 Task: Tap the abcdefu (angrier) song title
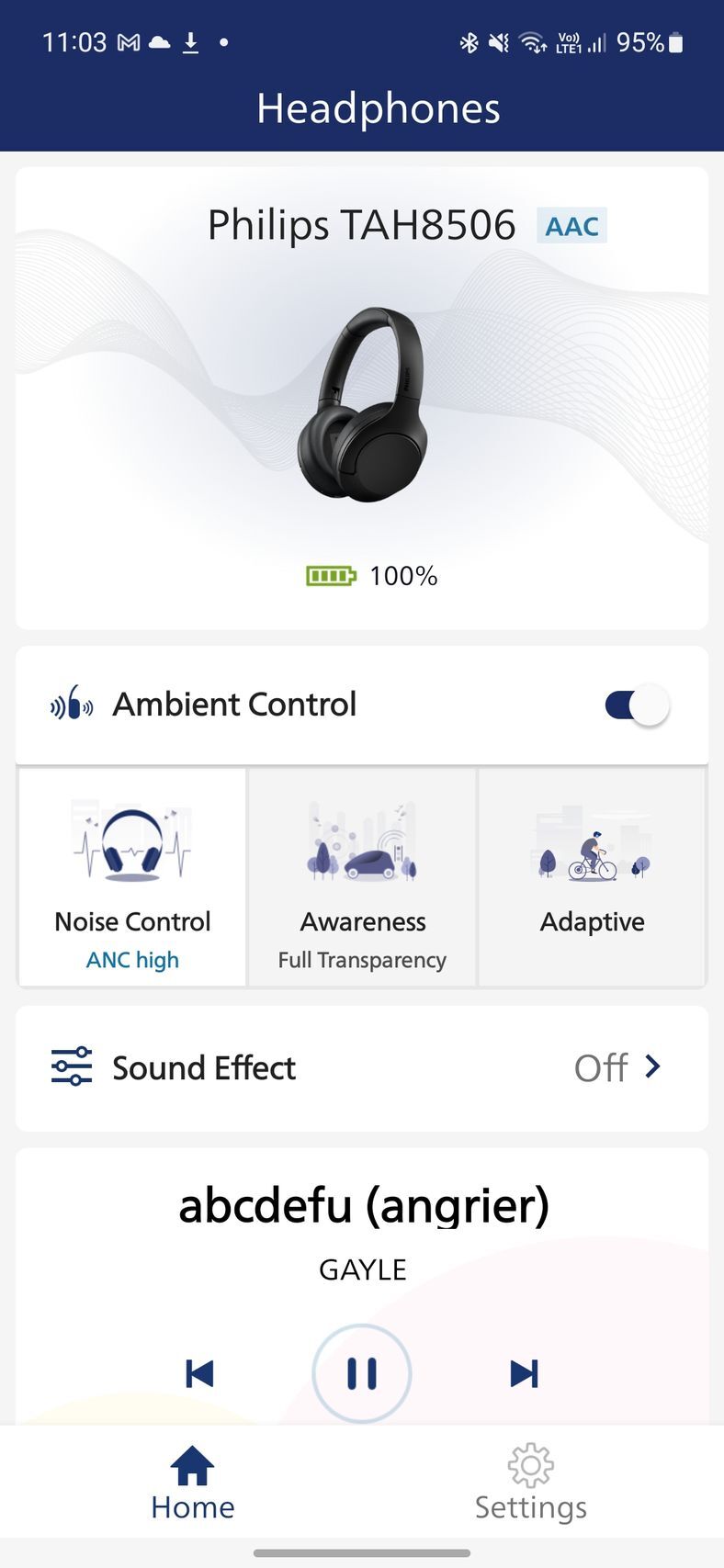click(x=363, y=1204)
